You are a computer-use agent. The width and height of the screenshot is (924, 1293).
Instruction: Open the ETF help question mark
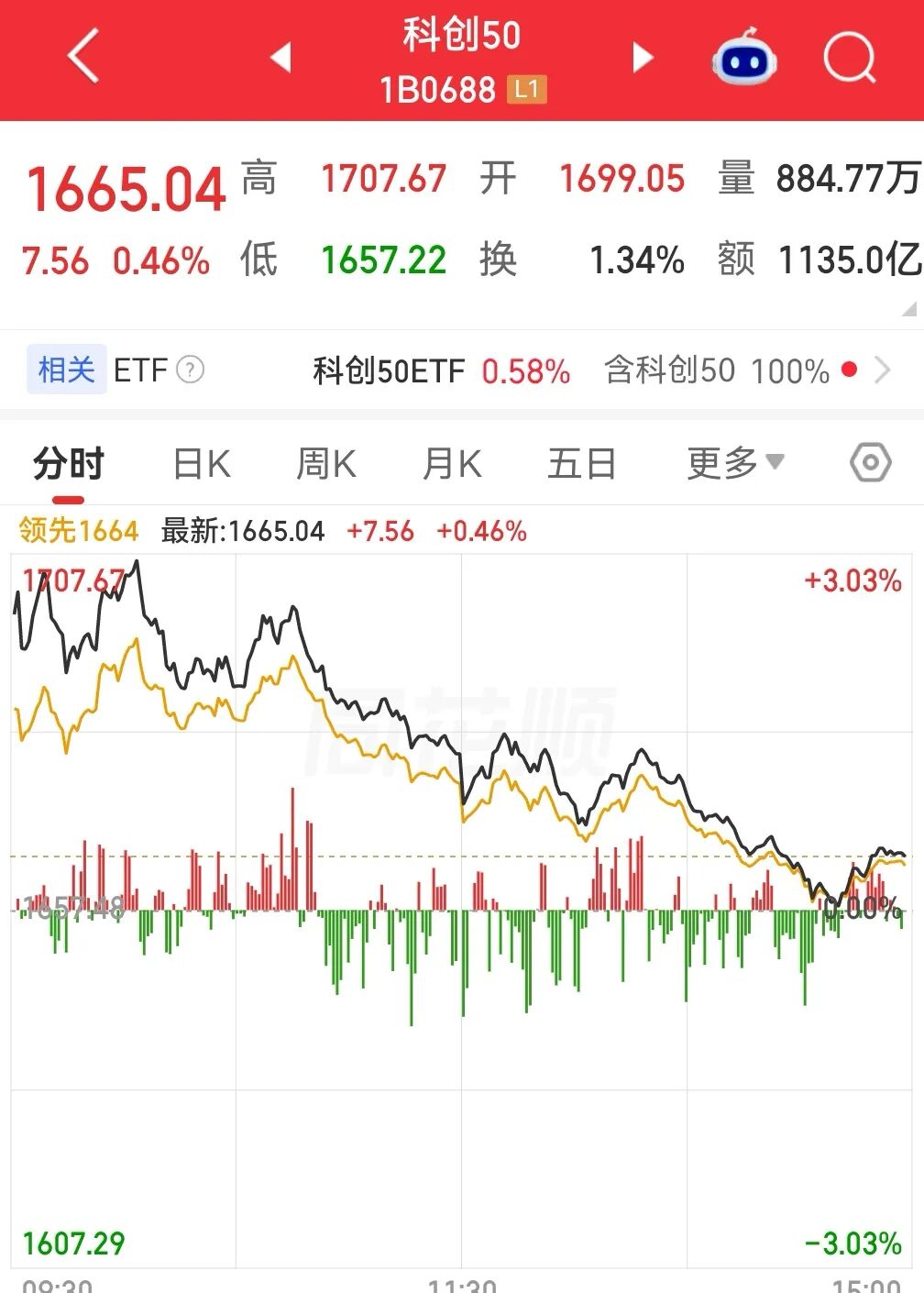click(x=190, y=370)
